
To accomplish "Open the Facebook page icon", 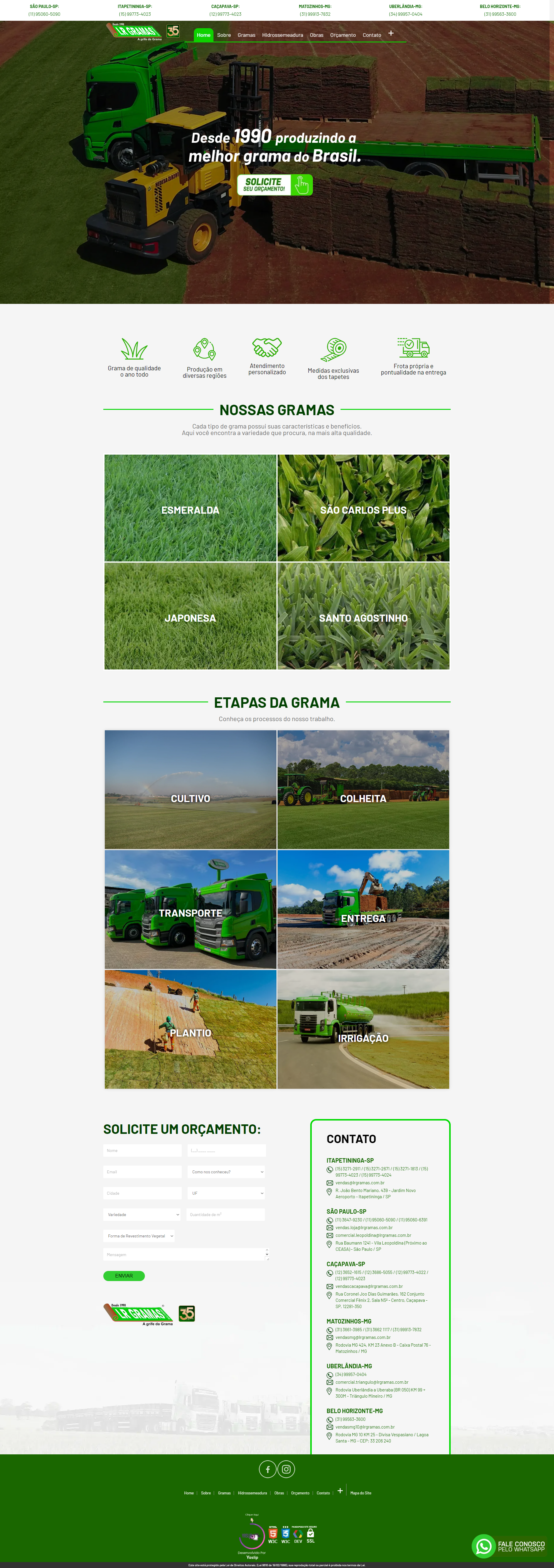I will click(268, 1469).
